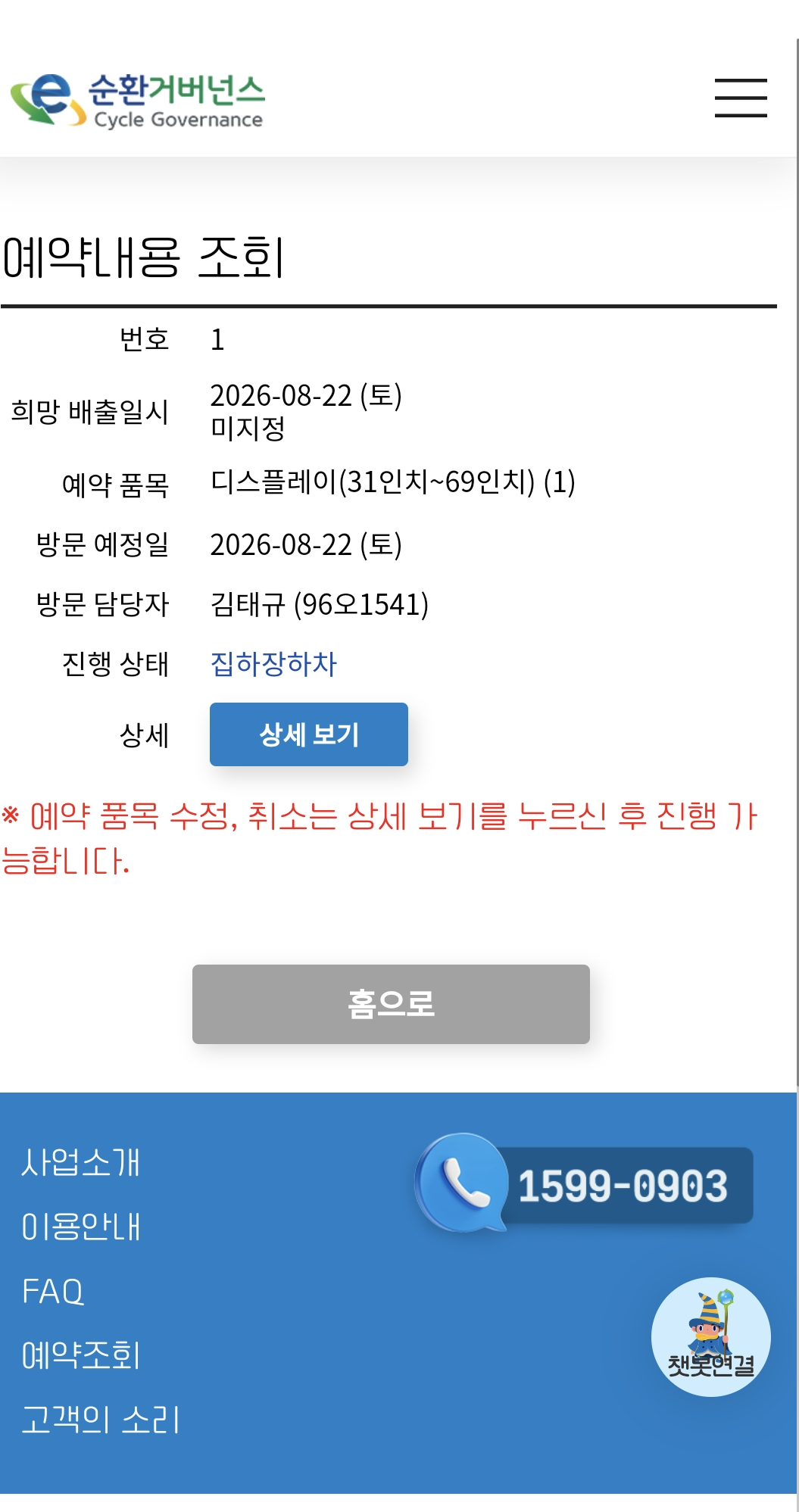Tap the 순환거버넌스 logo to go home
This screenshot has height=1512, width=799.
(x=137, y=100)
